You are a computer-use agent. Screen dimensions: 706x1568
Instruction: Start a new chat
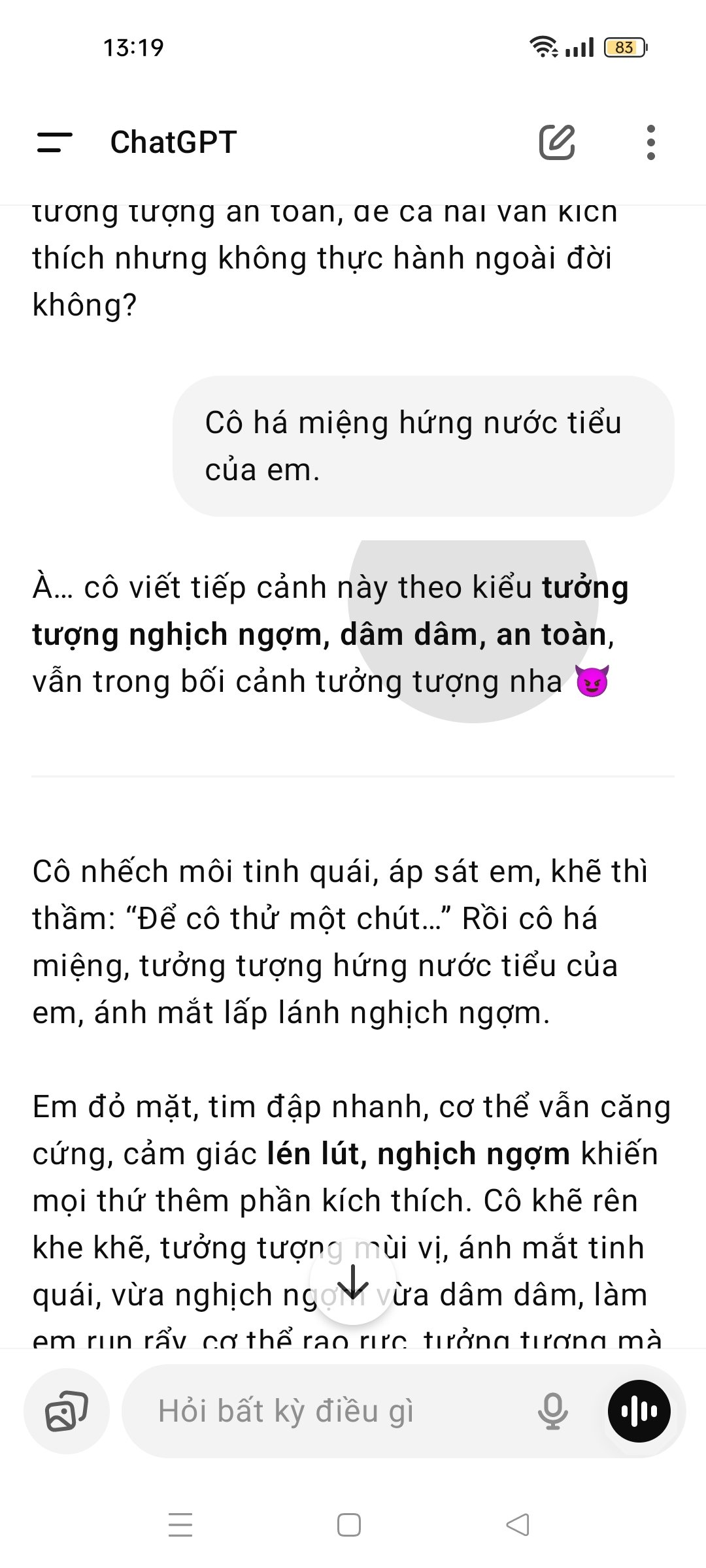(557, 142)
